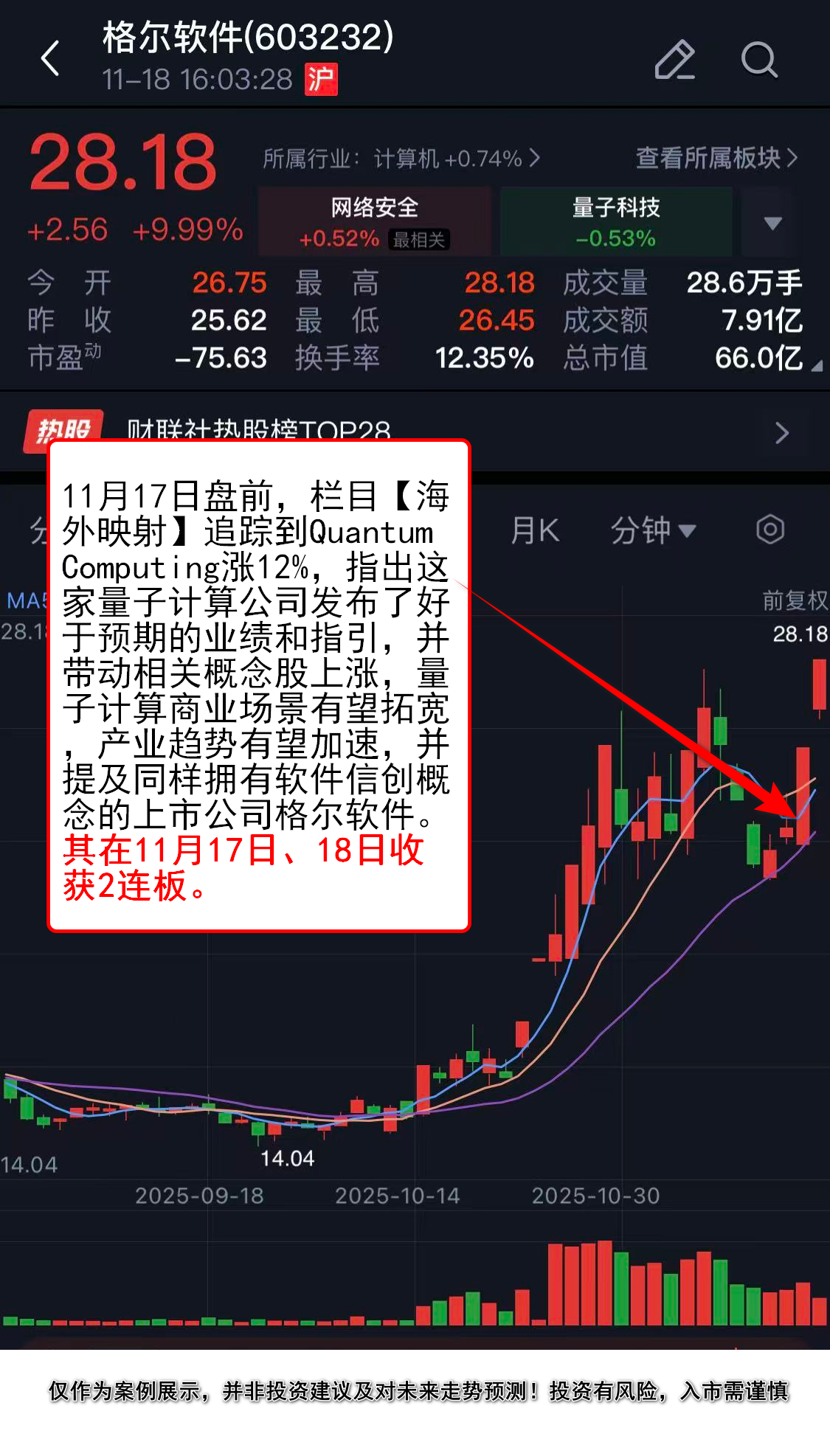Go back using the top-left arrow
830x1456 pixels.
coord(49,59)
